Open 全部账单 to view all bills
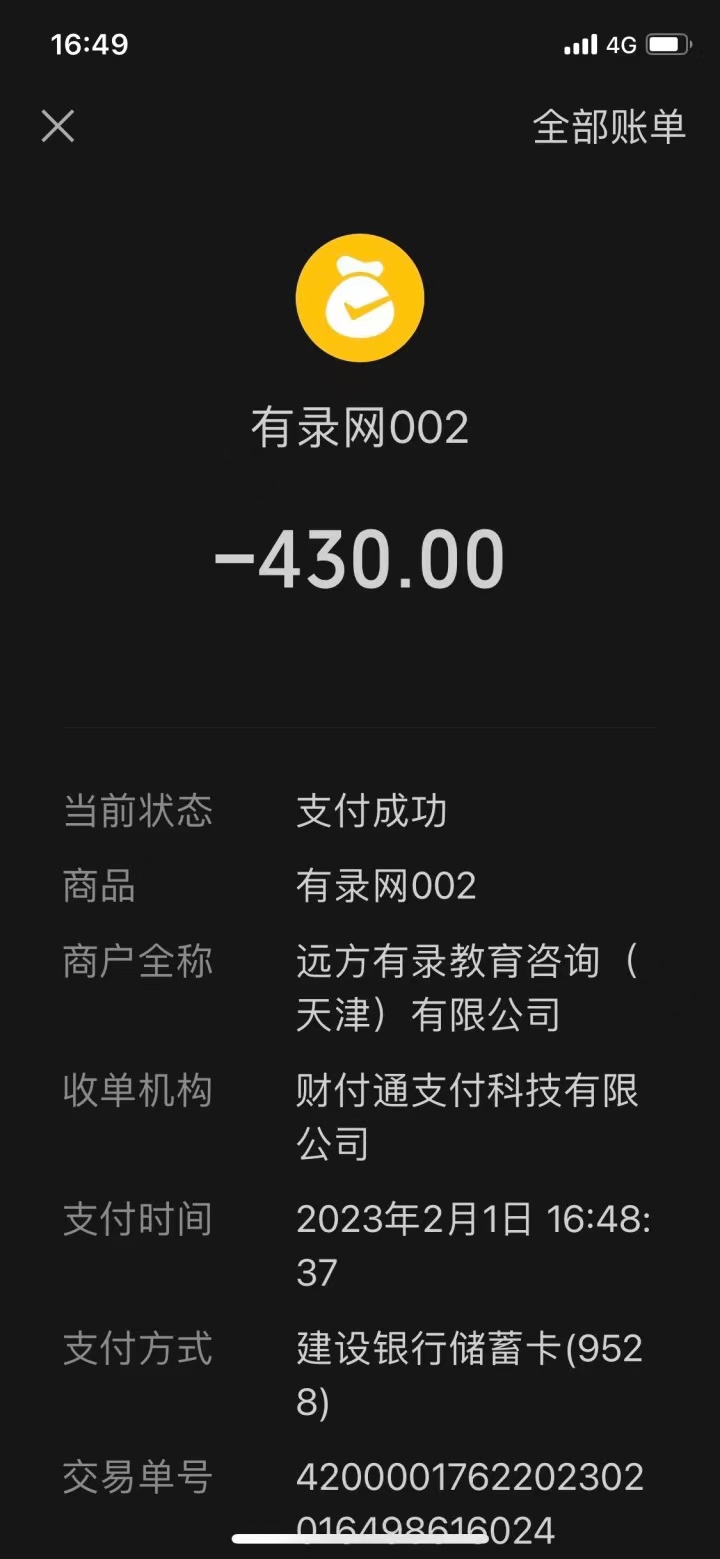The width and height of the screenshot is (720, 1559). (x=609, y=127)
